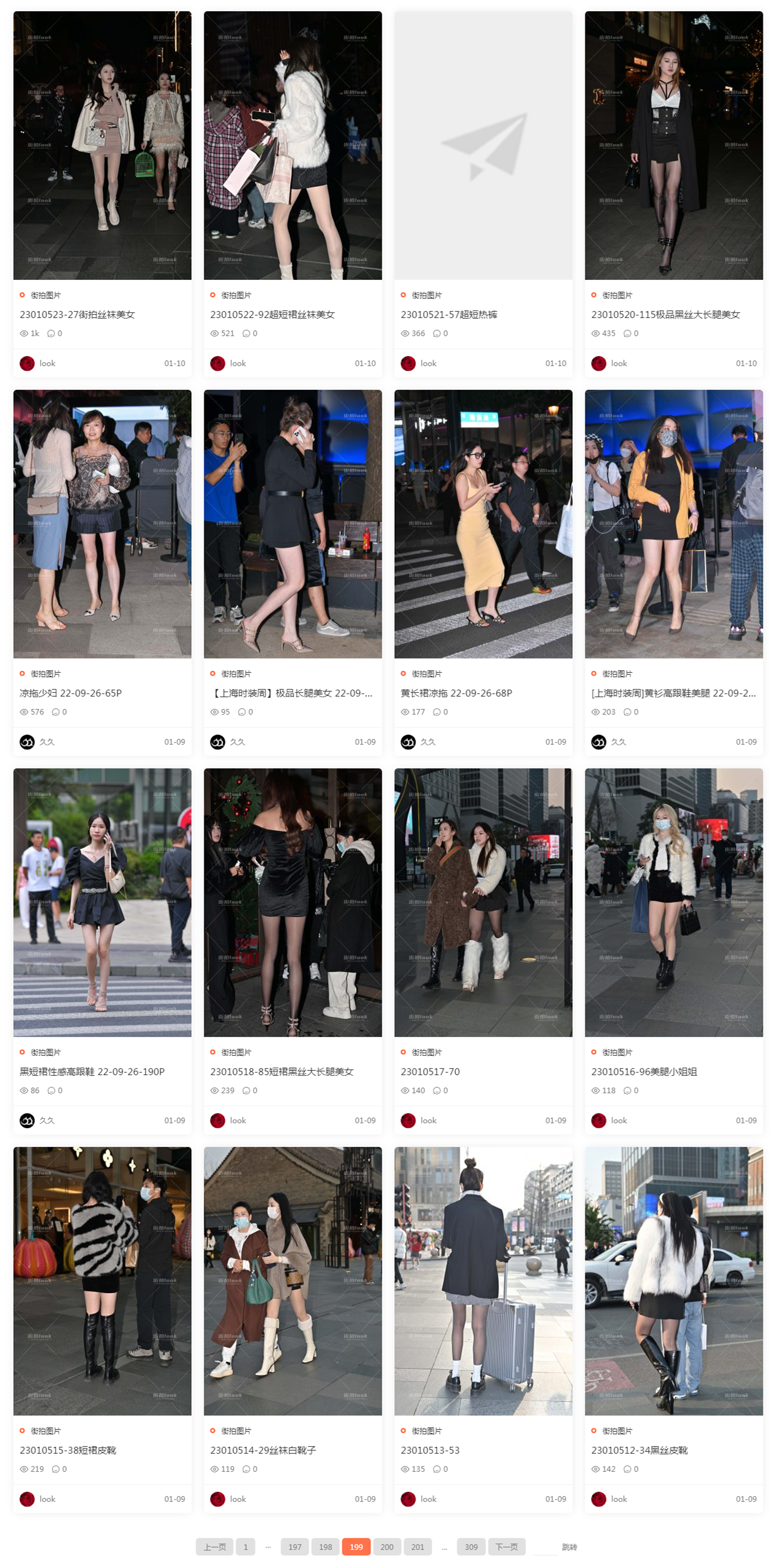Viewport: 784px width, 1568px height.
Task: Jump to last page 309
Action: click(x=471, y=1547)
